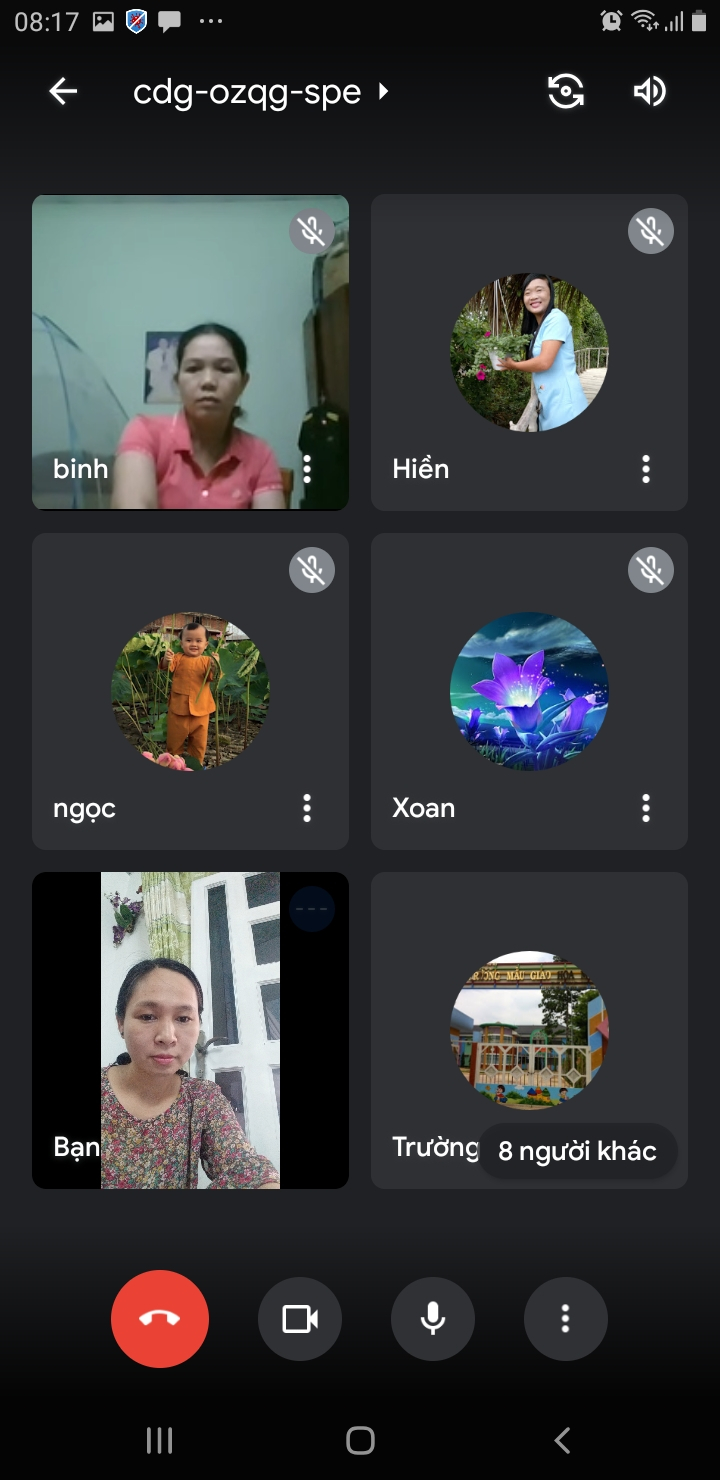The image size is (720, 1480).
Task: Mute your microphone
Action: tap(433, 1319)
